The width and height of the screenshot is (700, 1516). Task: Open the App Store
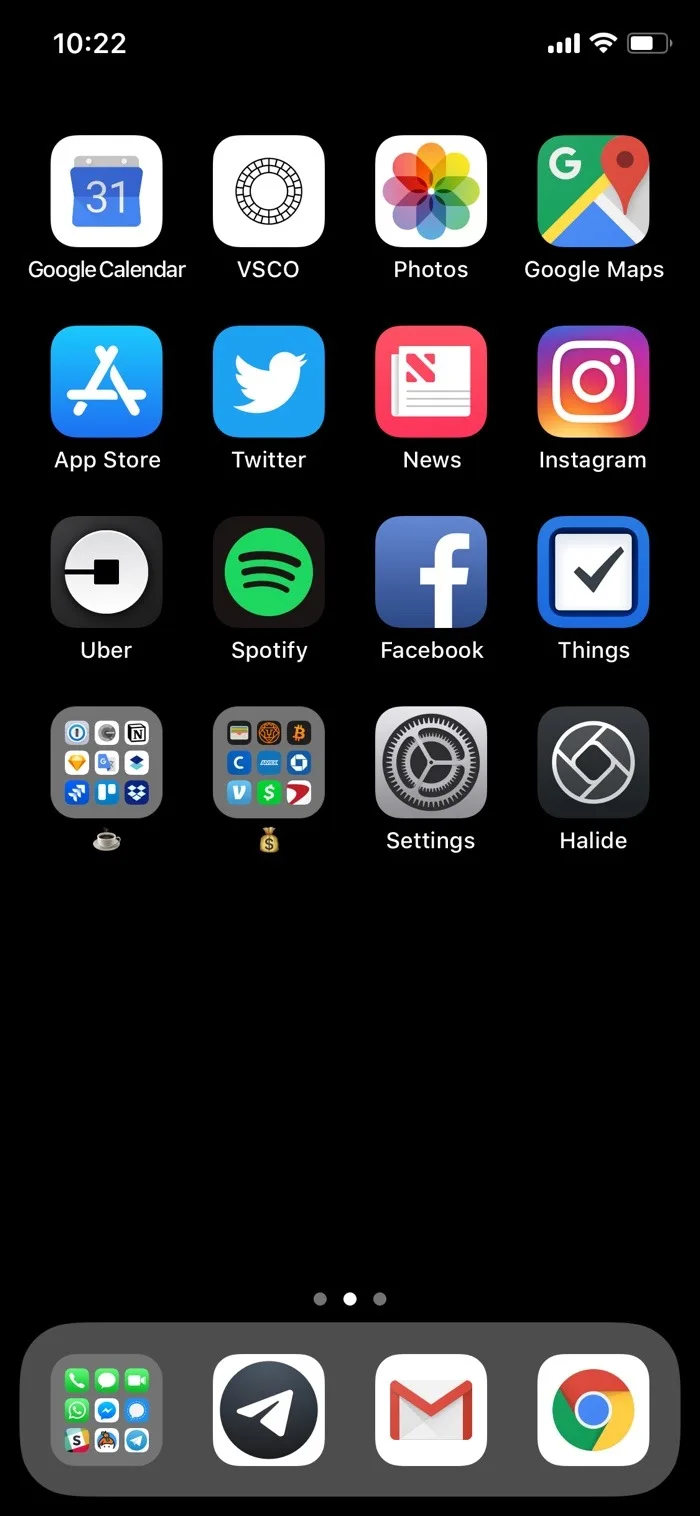[107, 381]
